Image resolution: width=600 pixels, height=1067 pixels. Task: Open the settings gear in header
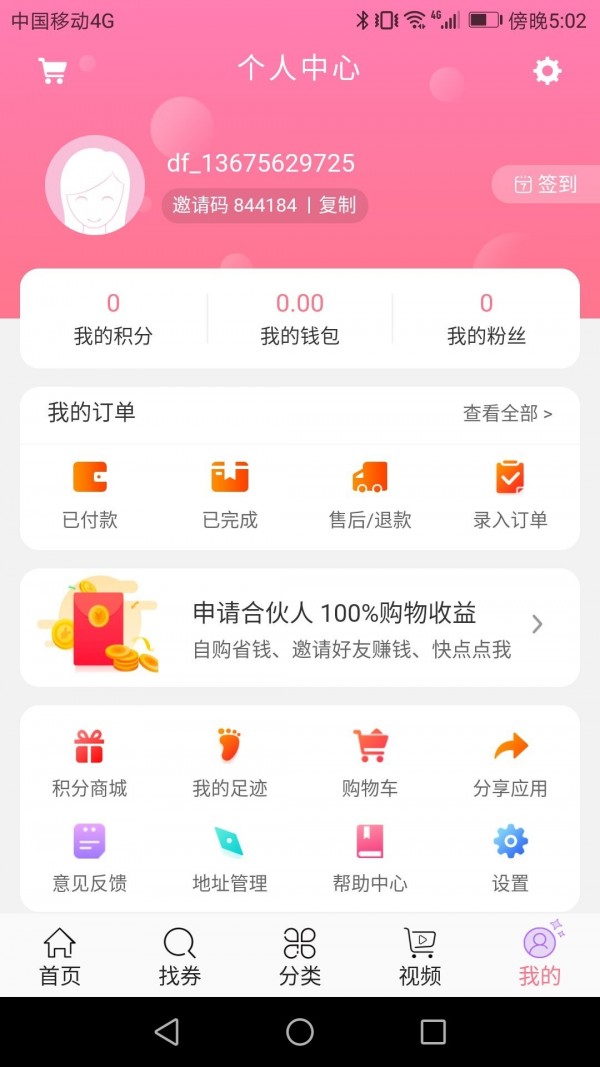[547, 71]
